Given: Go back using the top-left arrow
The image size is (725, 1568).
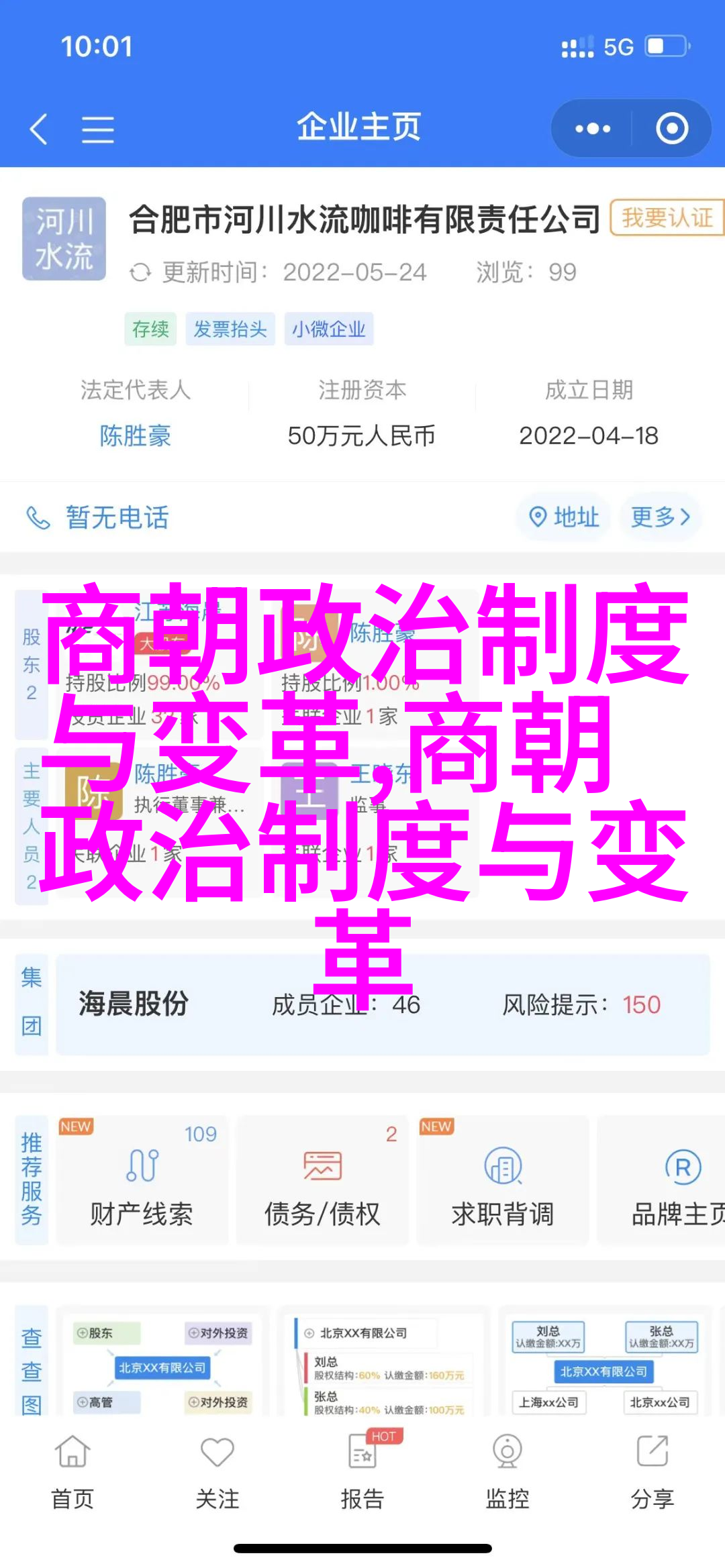Looking at the screenshot, I should (x=39, y=128).
